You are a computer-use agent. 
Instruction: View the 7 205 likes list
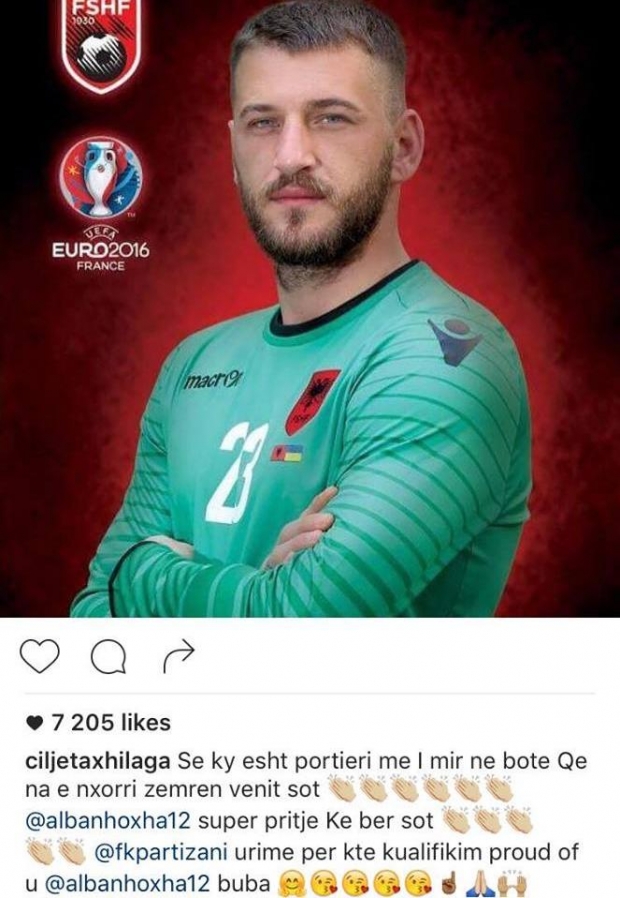[96, 722]
